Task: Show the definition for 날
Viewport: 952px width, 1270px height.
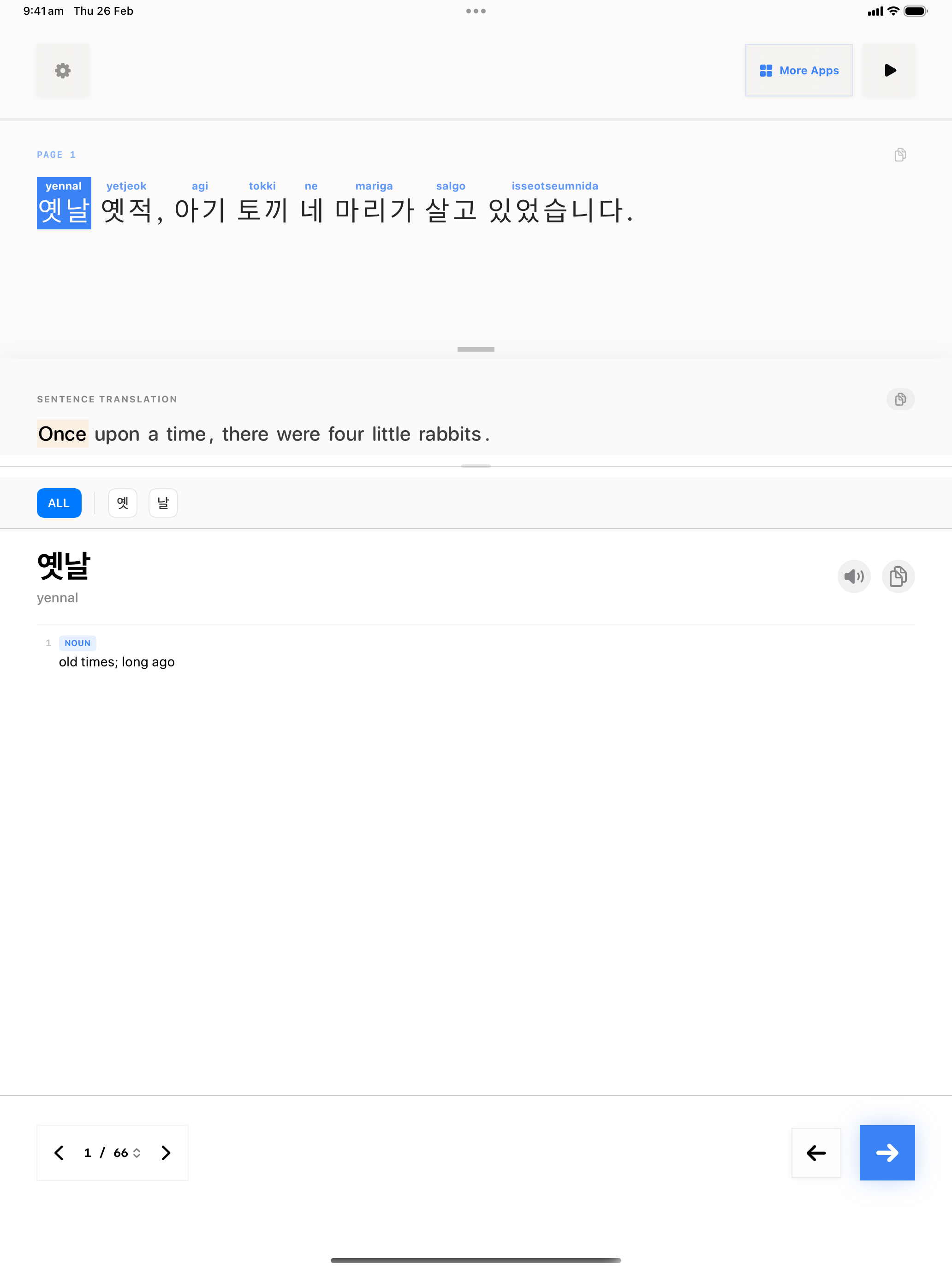Action: [163, 503]
